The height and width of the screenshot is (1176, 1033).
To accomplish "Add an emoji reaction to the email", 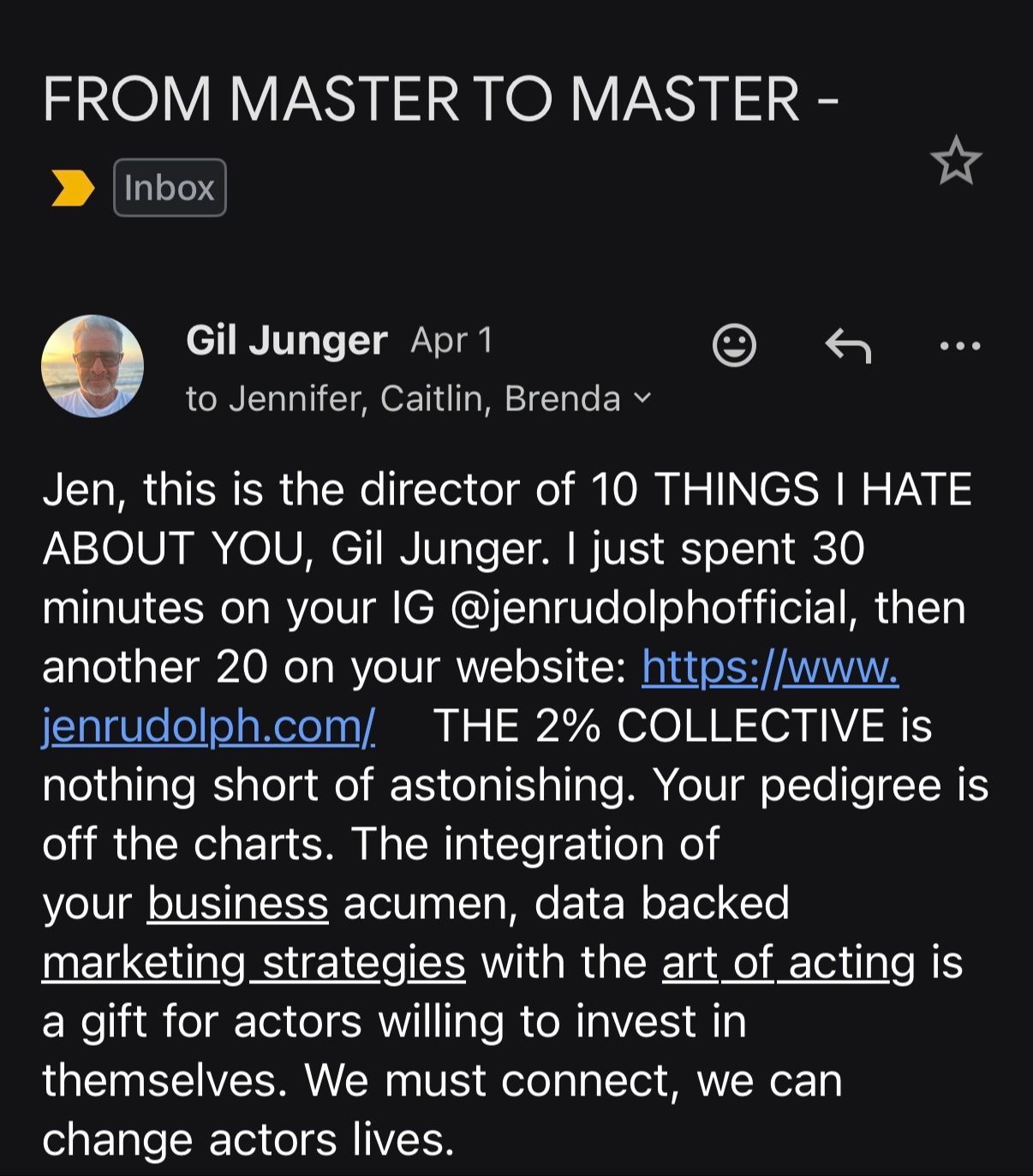I will click(x=734, y=345).
